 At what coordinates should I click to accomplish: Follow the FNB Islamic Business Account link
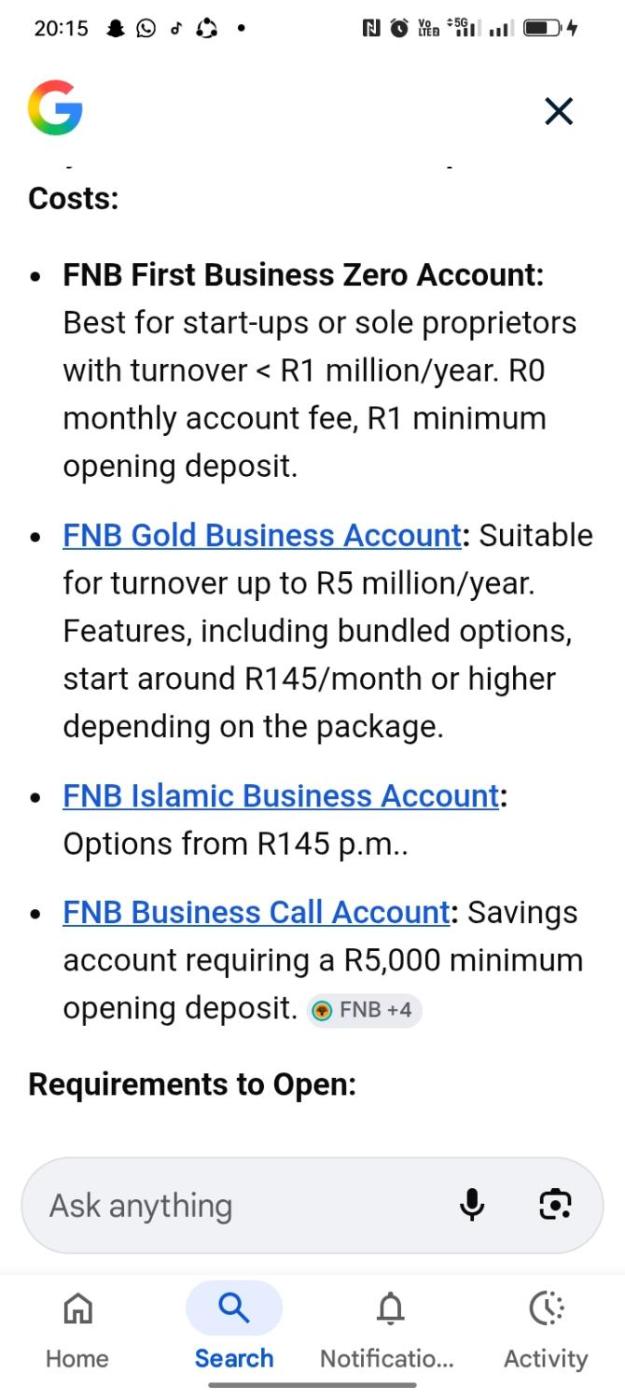280,795
